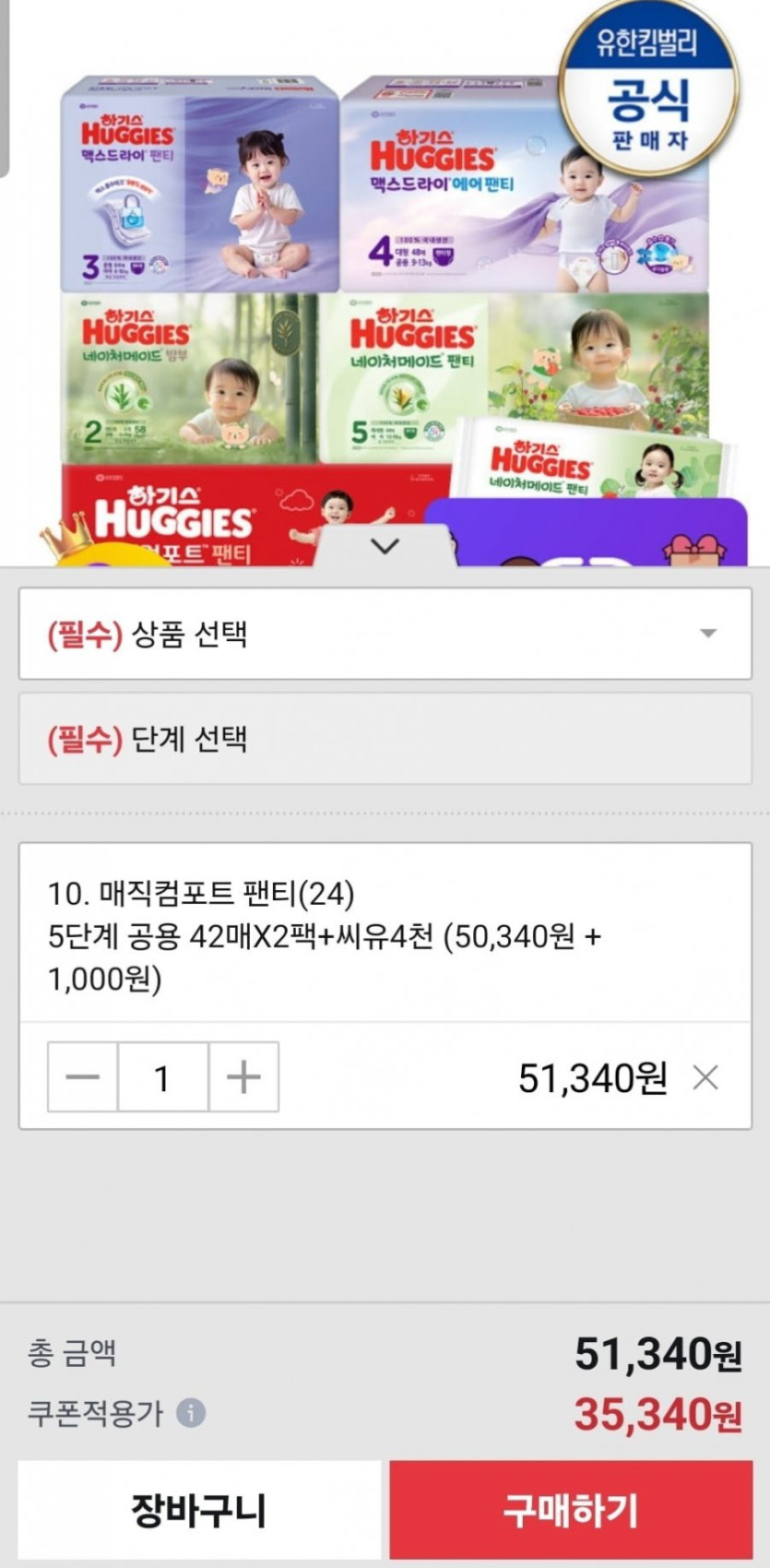Screen dimensions: 770x1568
Task: Add to cart with 장바구니
Action: click(x=199, y=1510)
